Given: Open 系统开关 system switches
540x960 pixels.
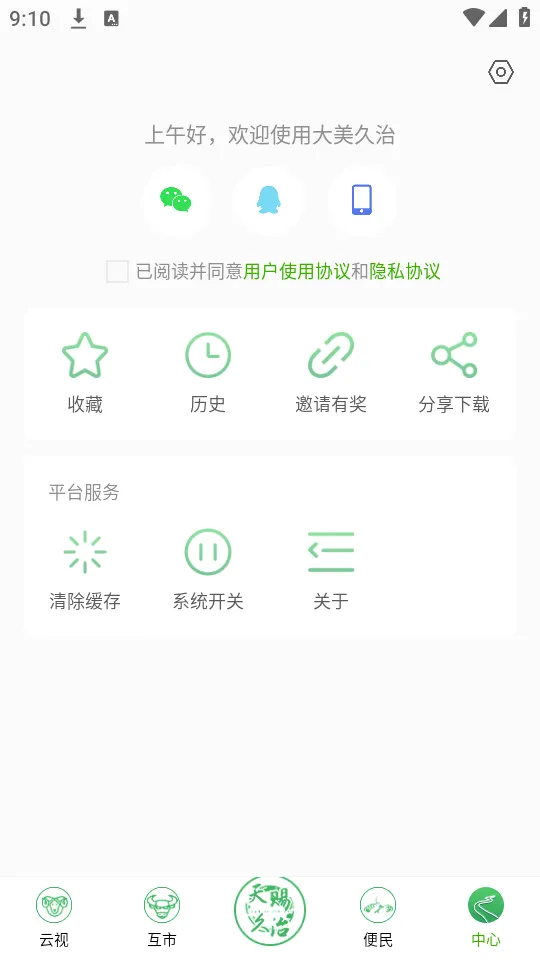Looking at the screenshot, I should [x=208, y=570].
